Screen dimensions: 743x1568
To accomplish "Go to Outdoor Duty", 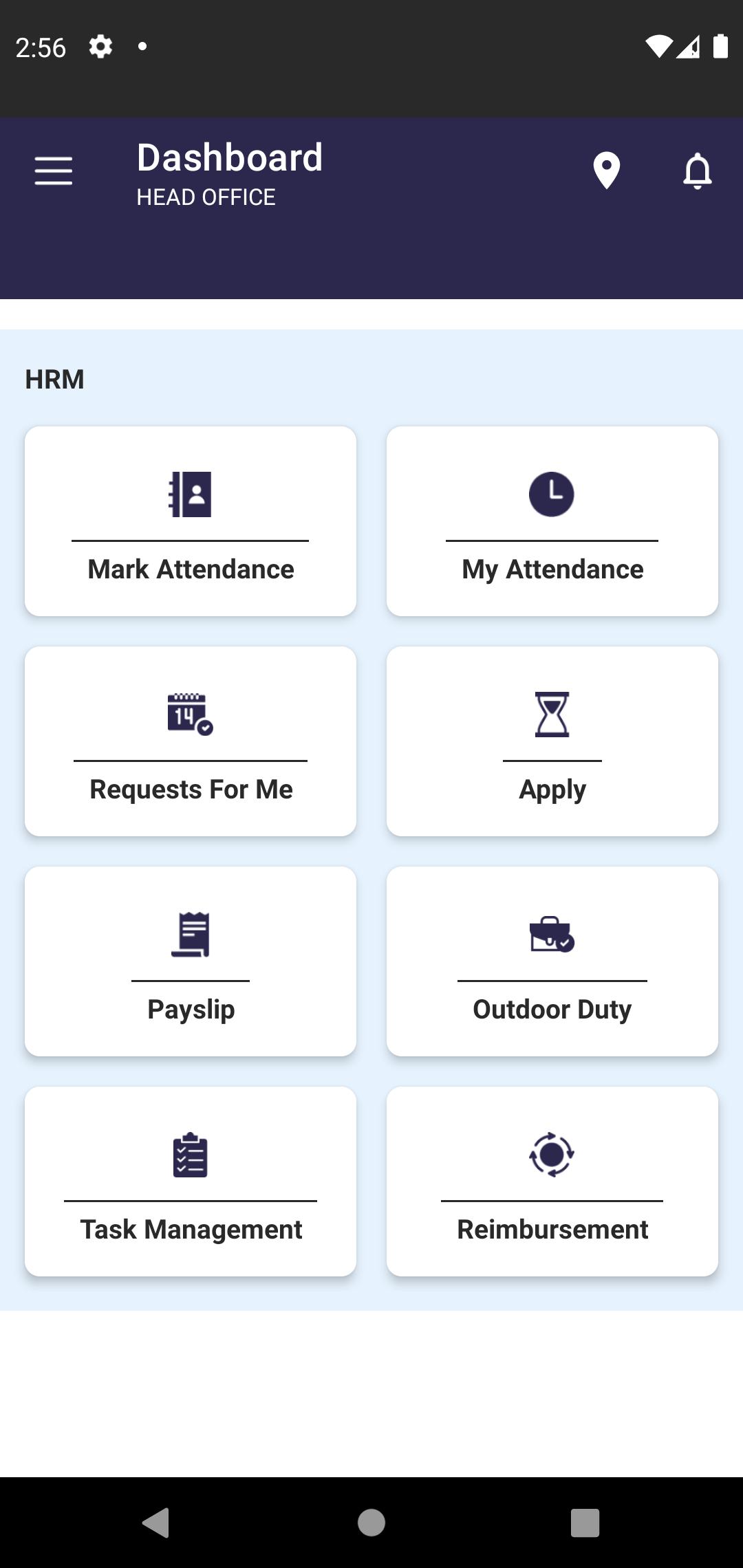I will pyautogui.click(x=552, y=961).
